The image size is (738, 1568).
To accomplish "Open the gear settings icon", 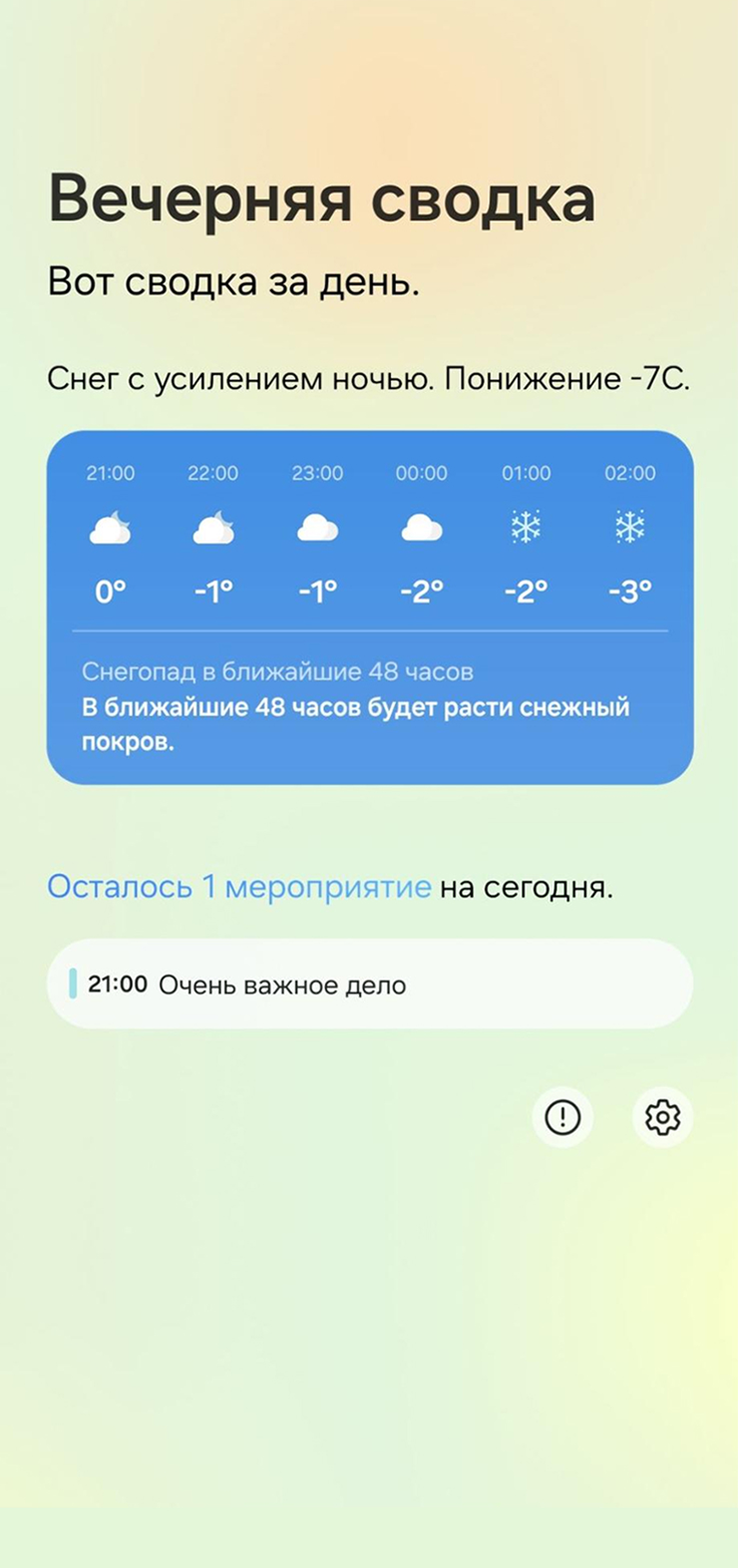I will click(x=662, y=1117).
